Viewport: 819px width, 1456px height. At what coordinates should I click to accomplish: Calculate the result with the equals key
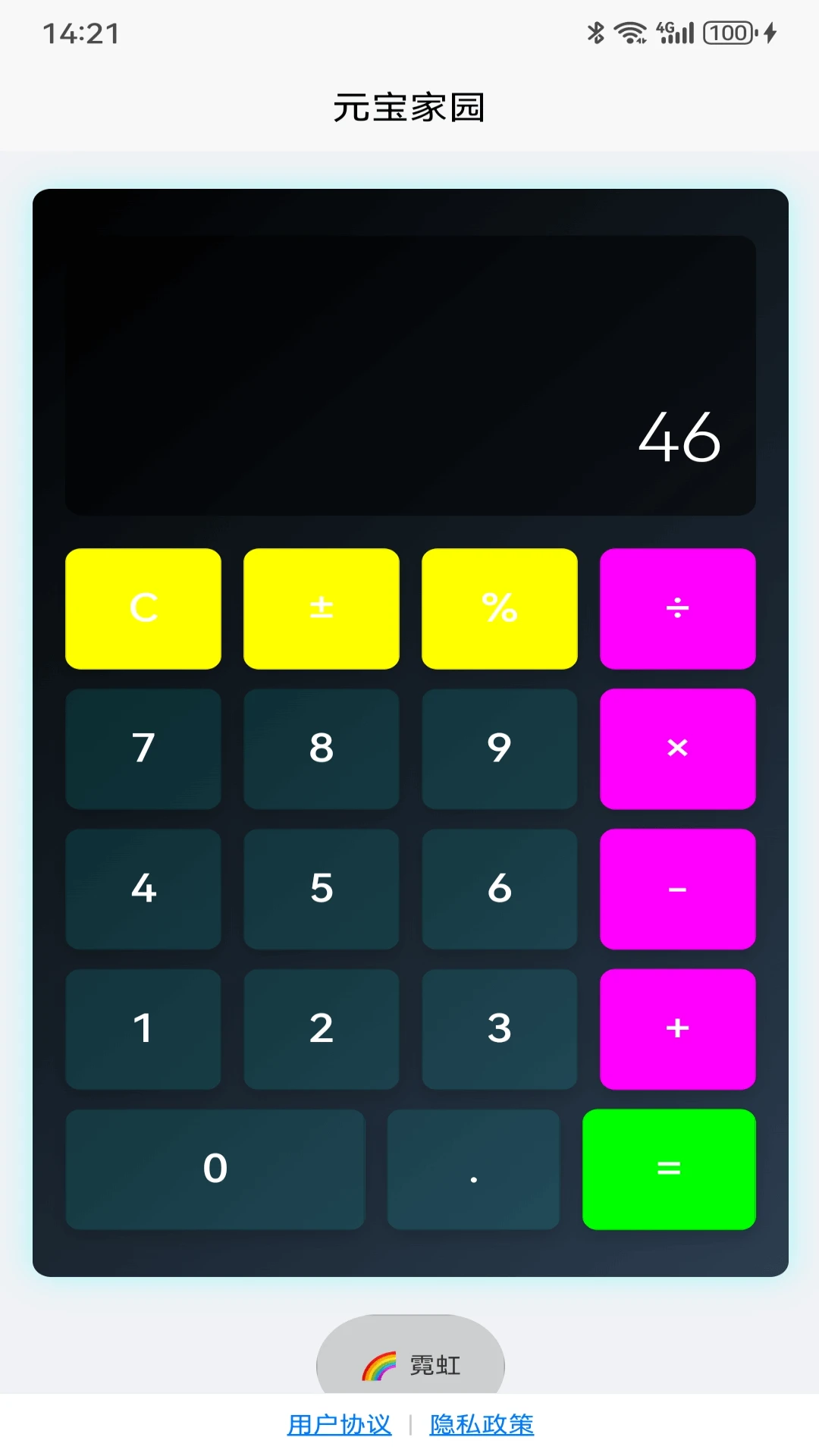pyautogui.click(x=669, y=1169)
